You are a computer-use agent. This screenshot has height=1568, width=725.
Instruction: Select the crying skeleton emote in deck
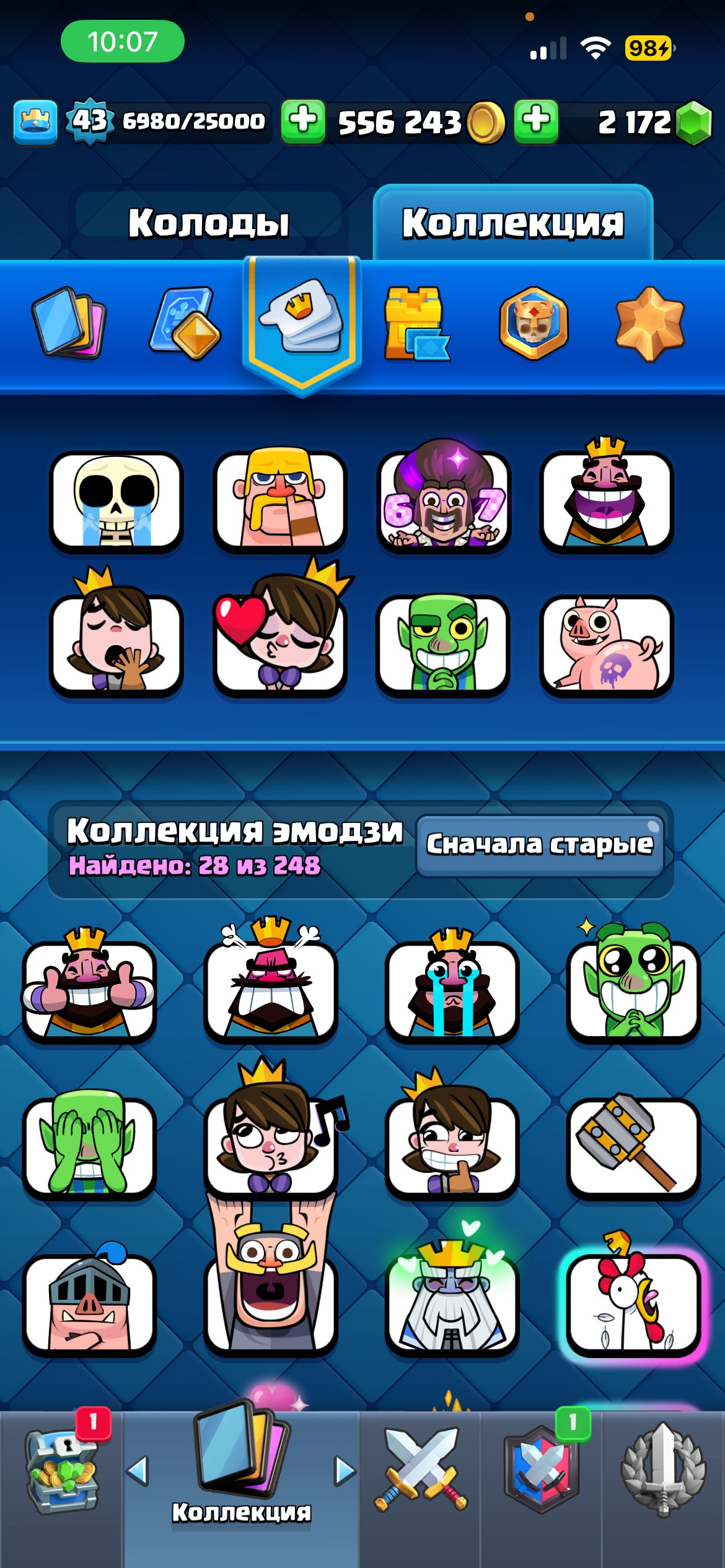116,502
